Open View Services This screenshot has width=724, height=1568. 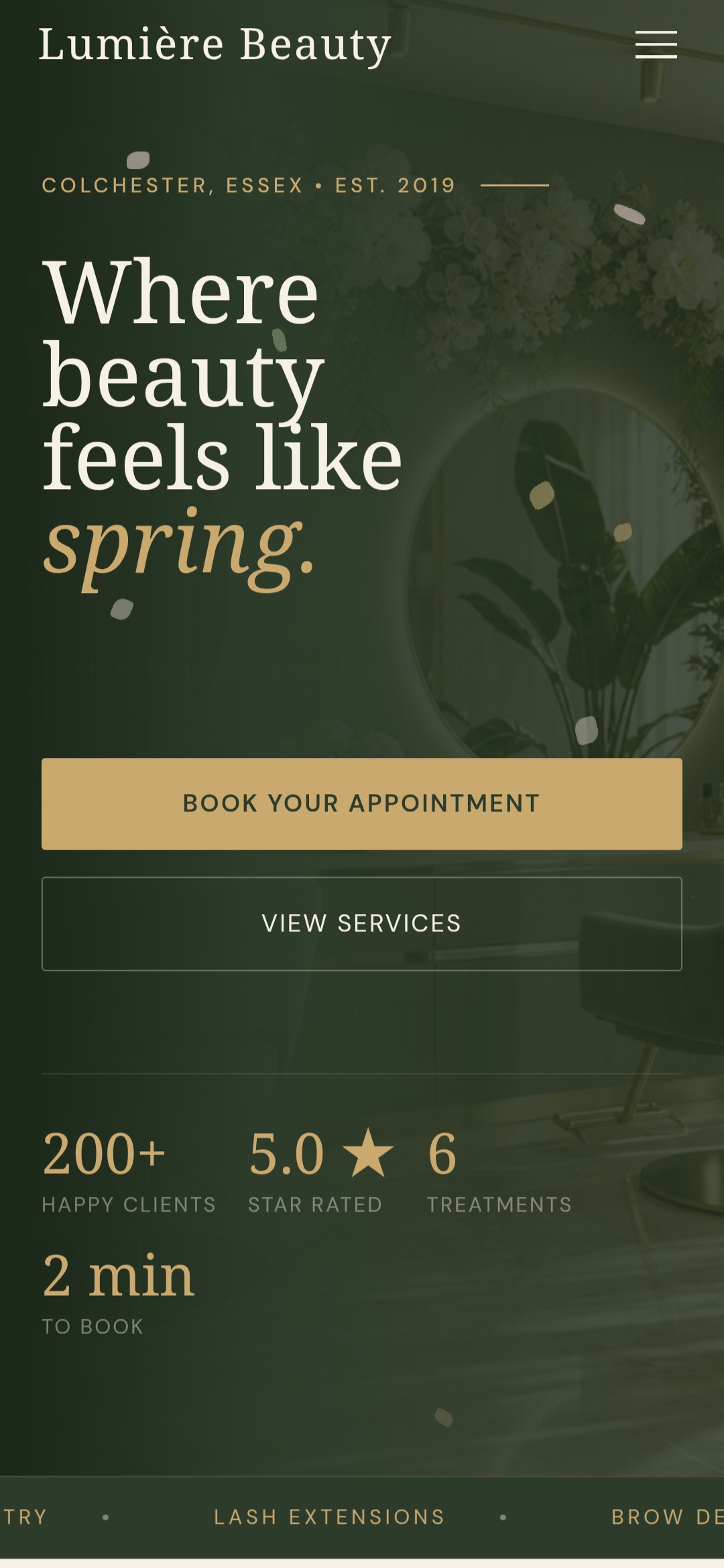coord(362,923)
